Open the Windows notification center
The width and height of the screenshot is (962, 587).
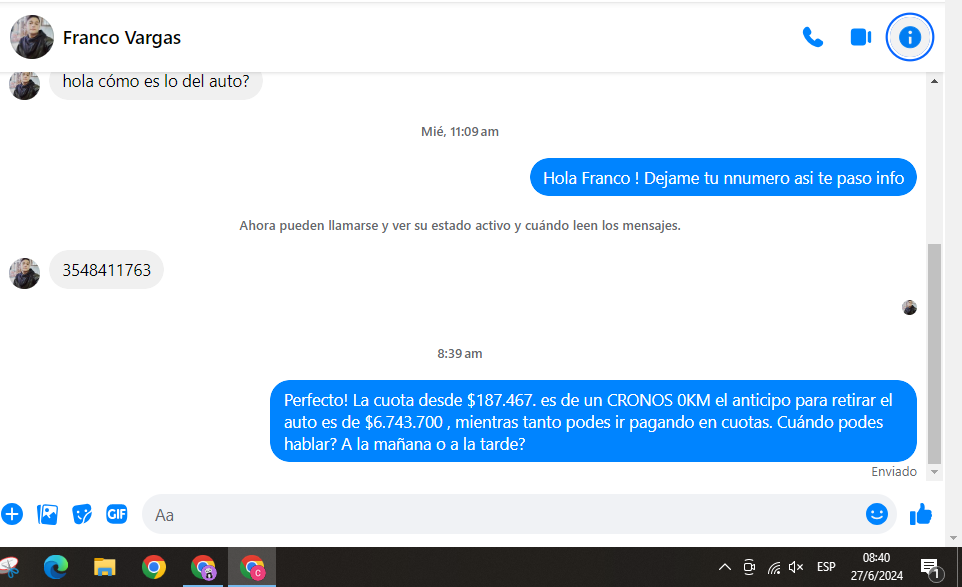(x=929, y=568)
